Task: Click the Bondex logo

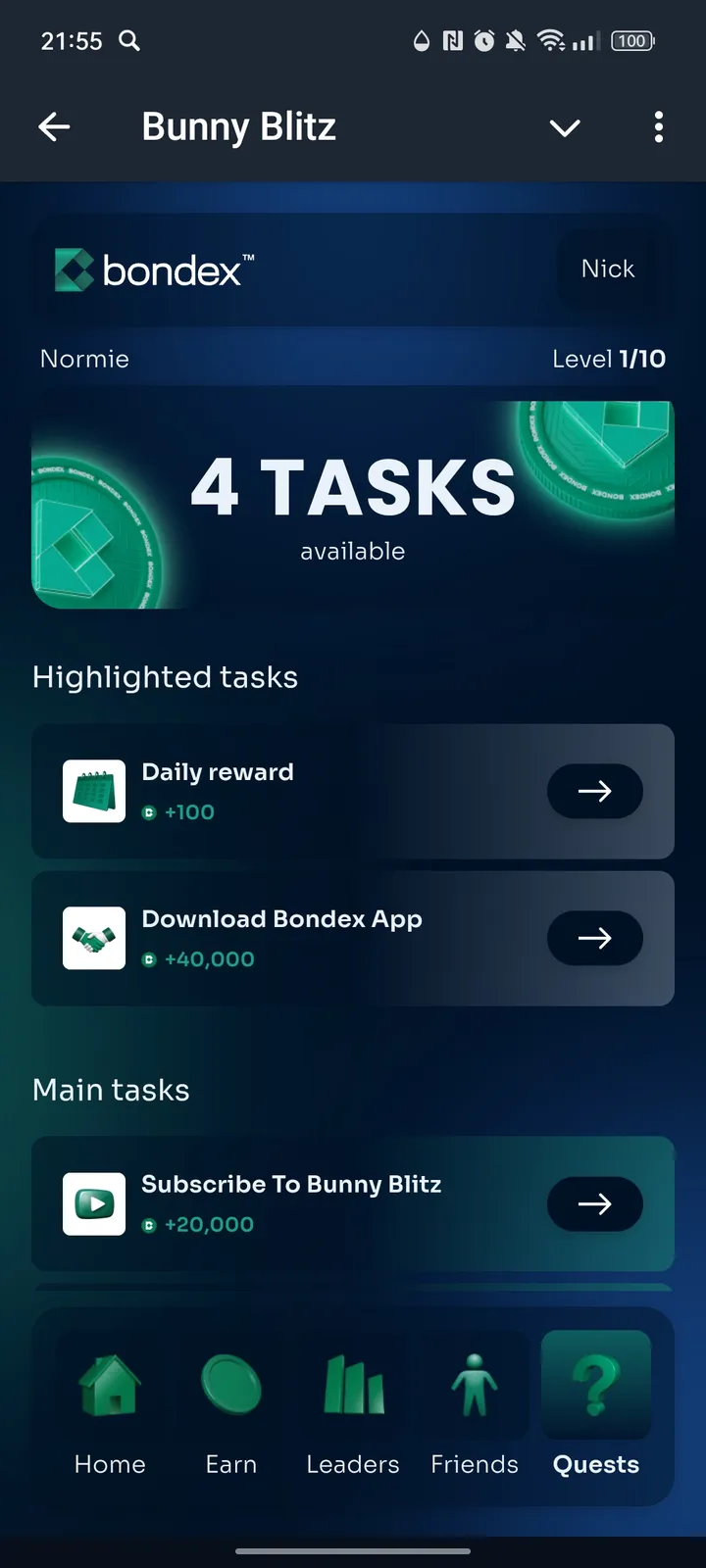Action: 152,269
